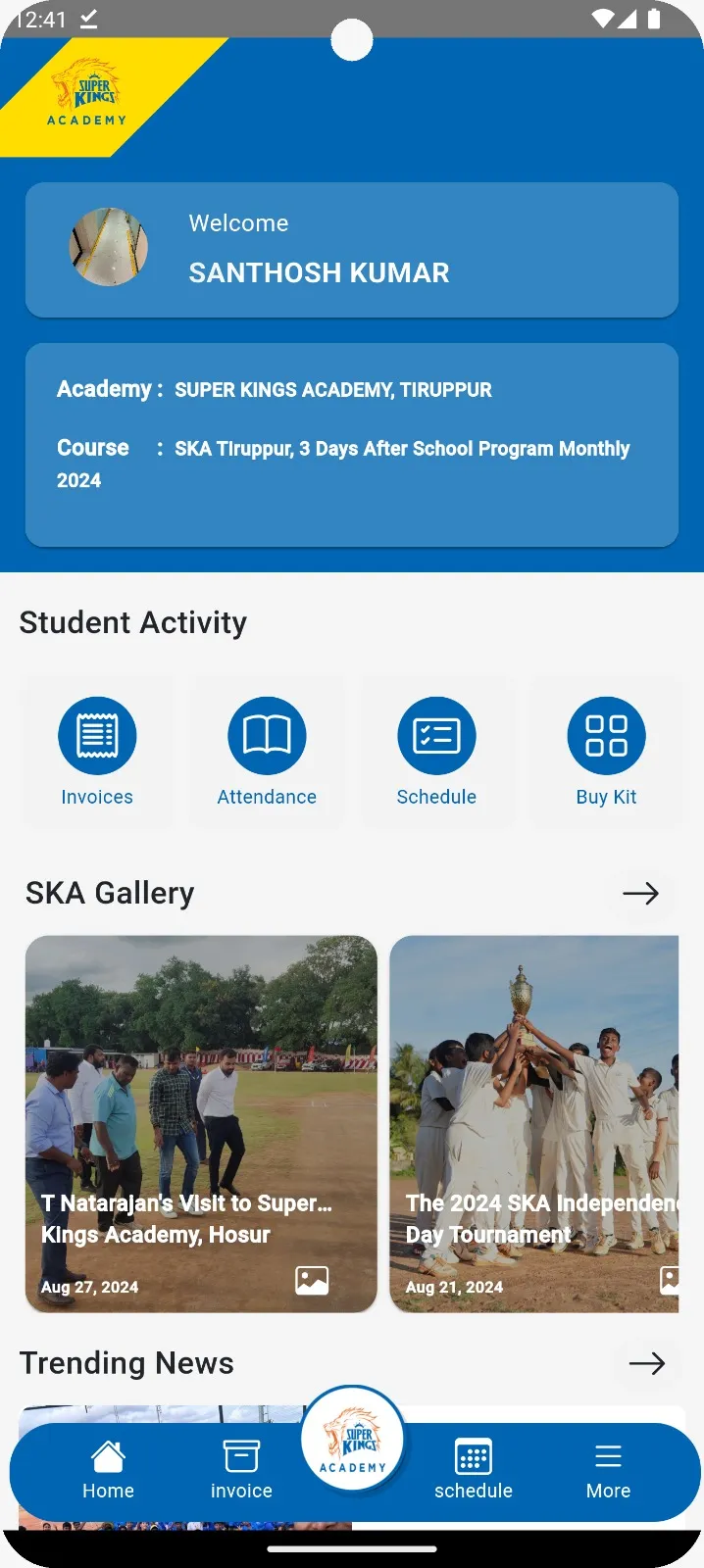This screenshot has width=704, height=1568.
Task: Open T Natarajan's Visit gallery card
Action: point(201,1123)
